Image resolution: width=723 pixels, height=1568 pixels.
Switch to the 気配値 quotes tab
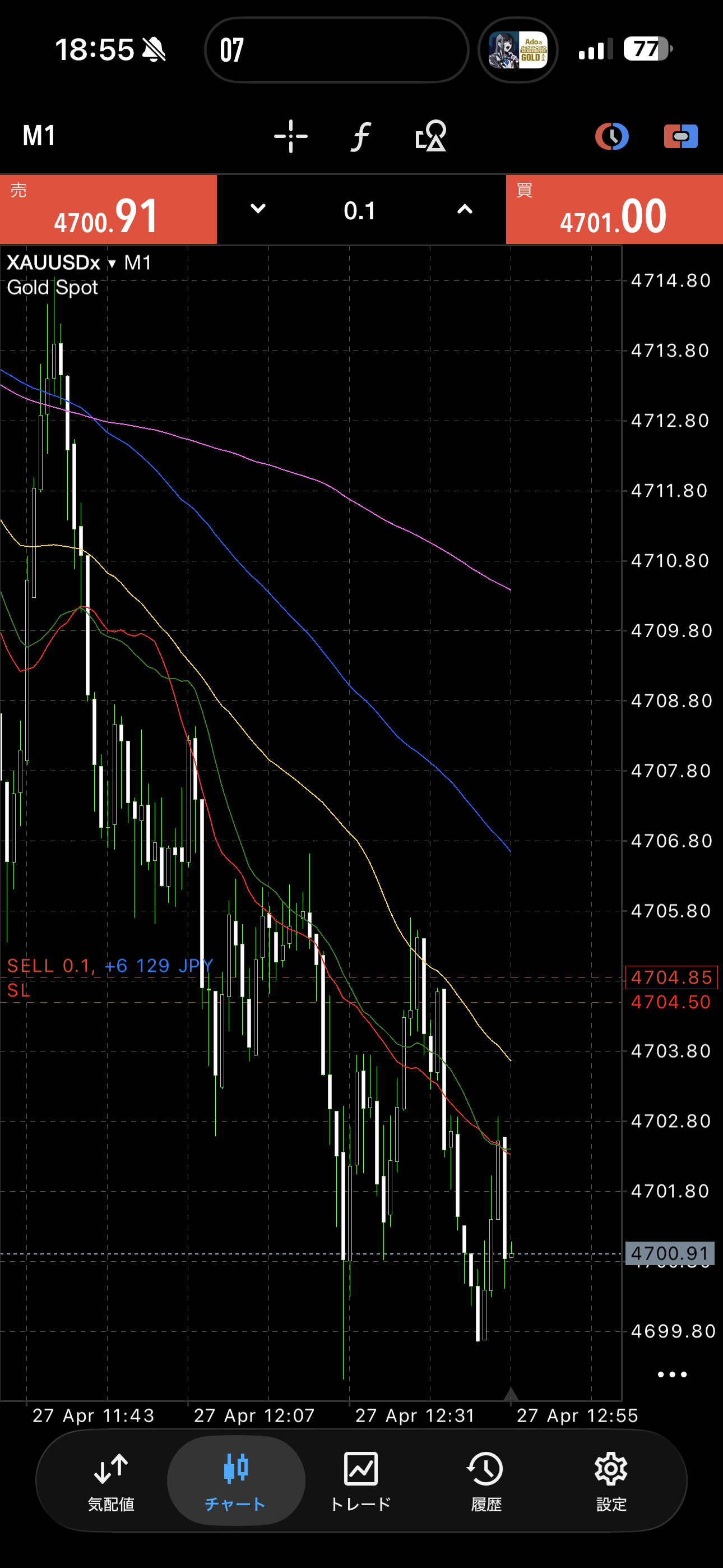coord(111,1481)
